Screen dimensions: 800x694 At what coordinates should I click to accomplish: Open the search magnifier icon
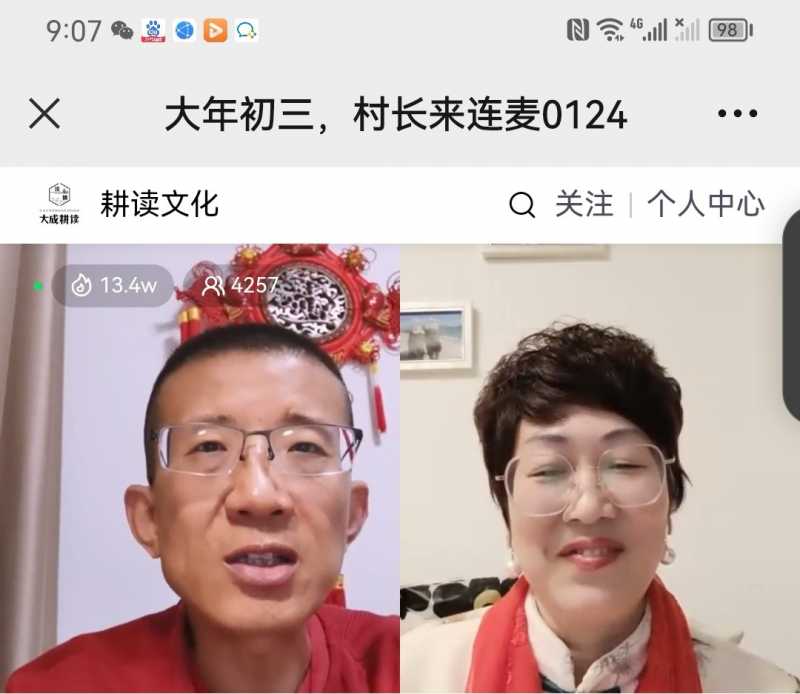[522, 205]
